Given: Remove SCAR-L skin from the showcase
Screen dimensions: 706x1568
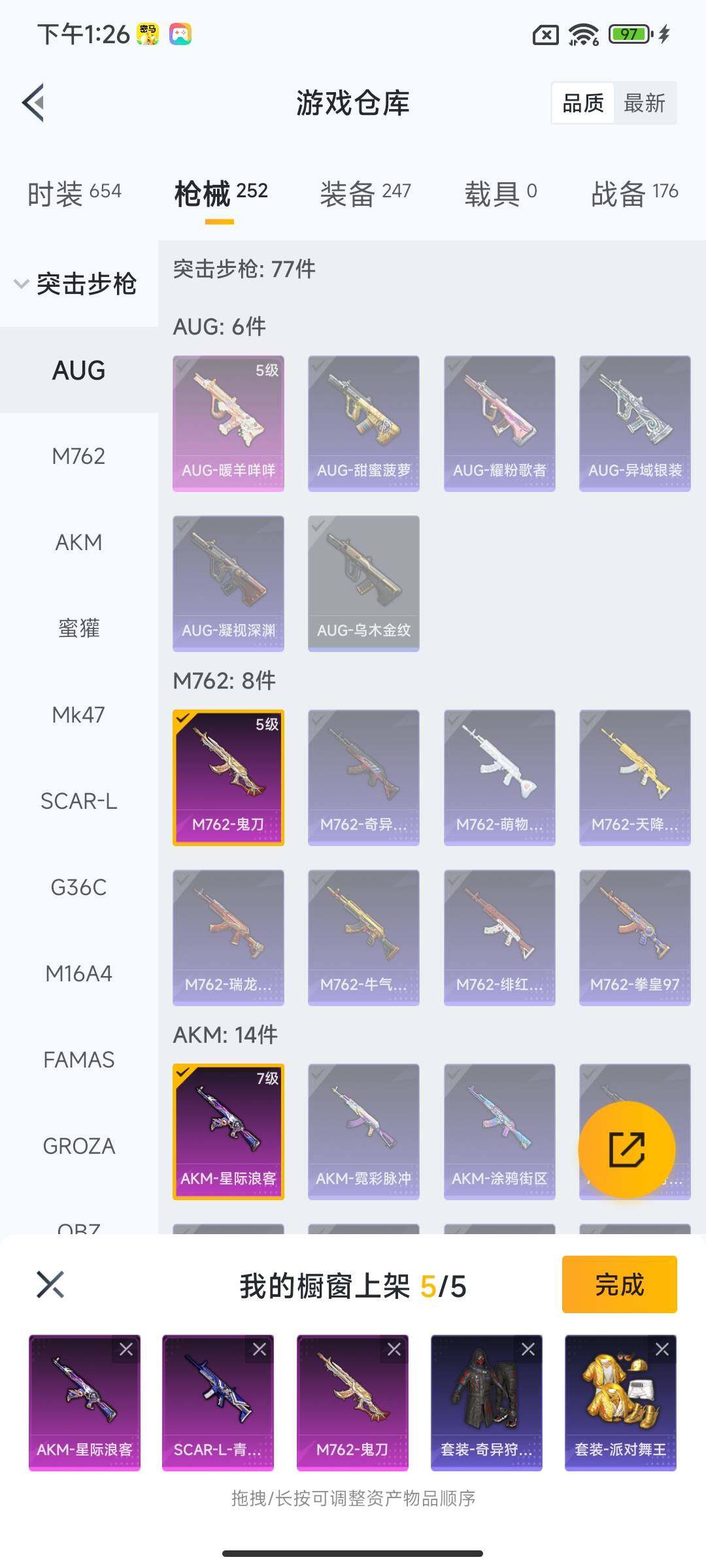Looking at the screenshot, I should pos(260,1349).
